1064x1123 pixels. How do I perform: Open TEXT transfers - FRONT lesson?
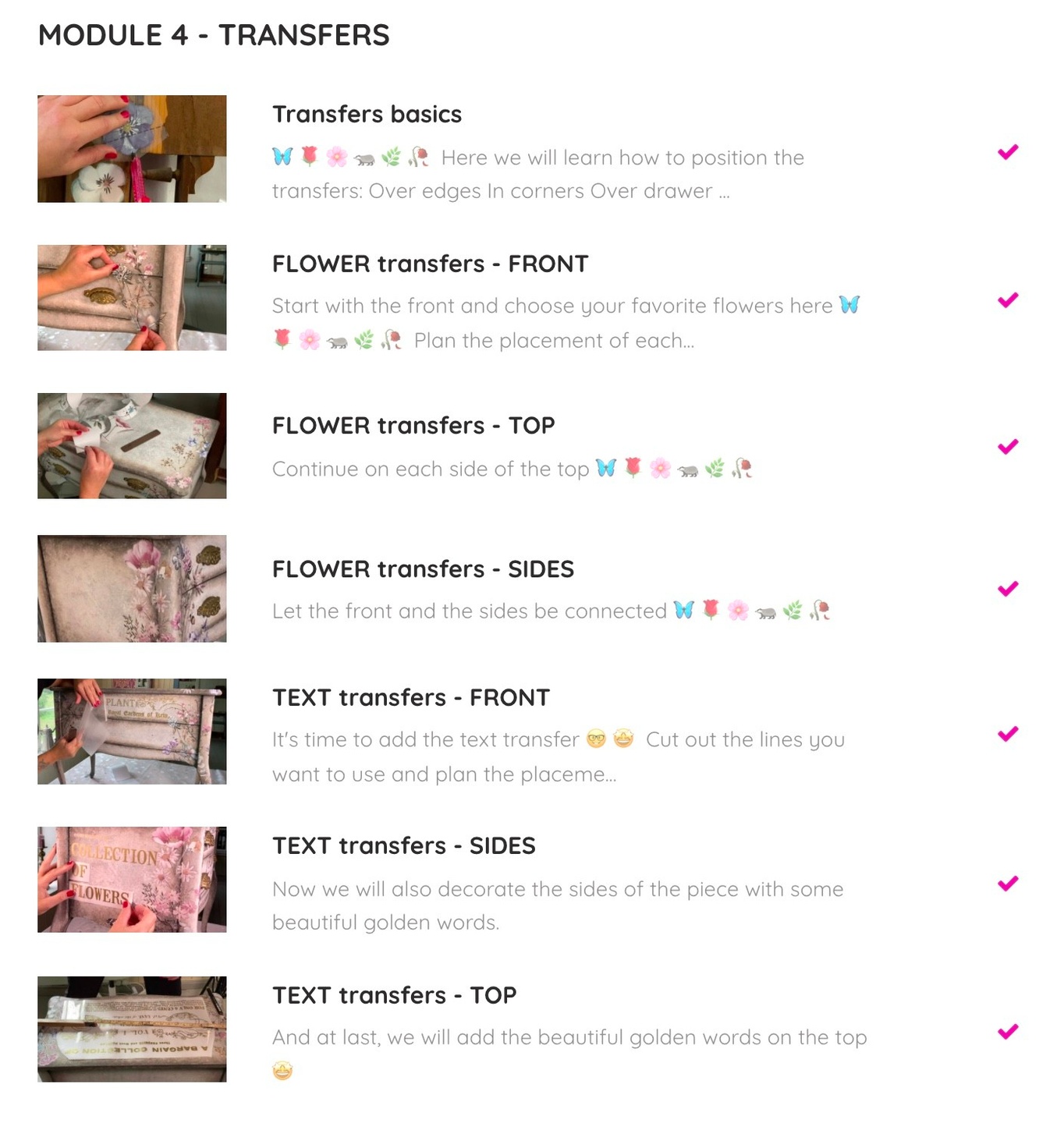pyautogui.click(x=411, y=697)
